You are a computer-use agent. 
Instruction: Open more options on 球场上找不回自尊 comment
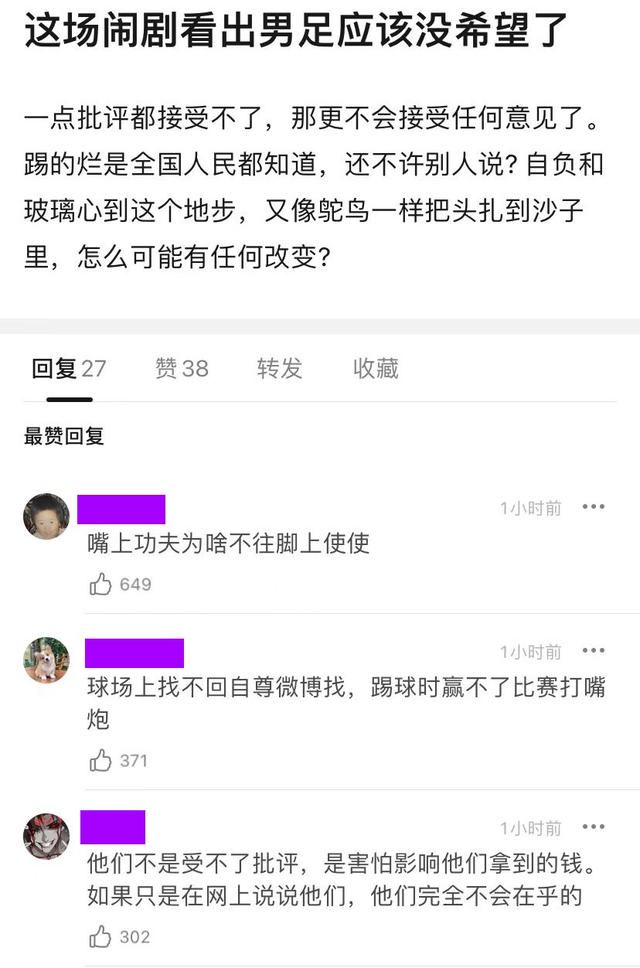[x=594, y=651]
